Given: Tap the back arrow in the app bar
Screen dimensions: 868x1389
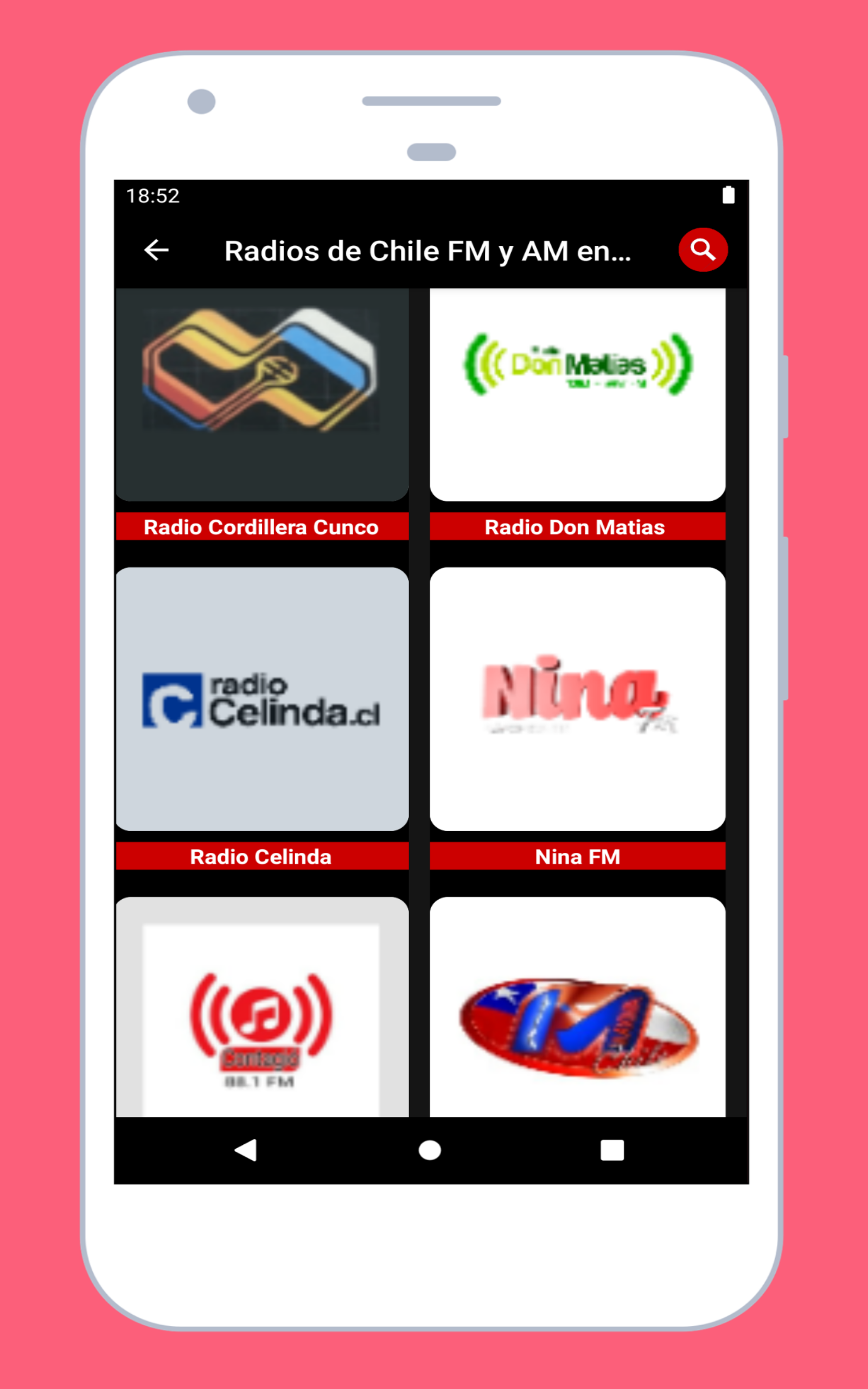Looking at the screenshot, I should pyautogui.click(x=155, y=250).
